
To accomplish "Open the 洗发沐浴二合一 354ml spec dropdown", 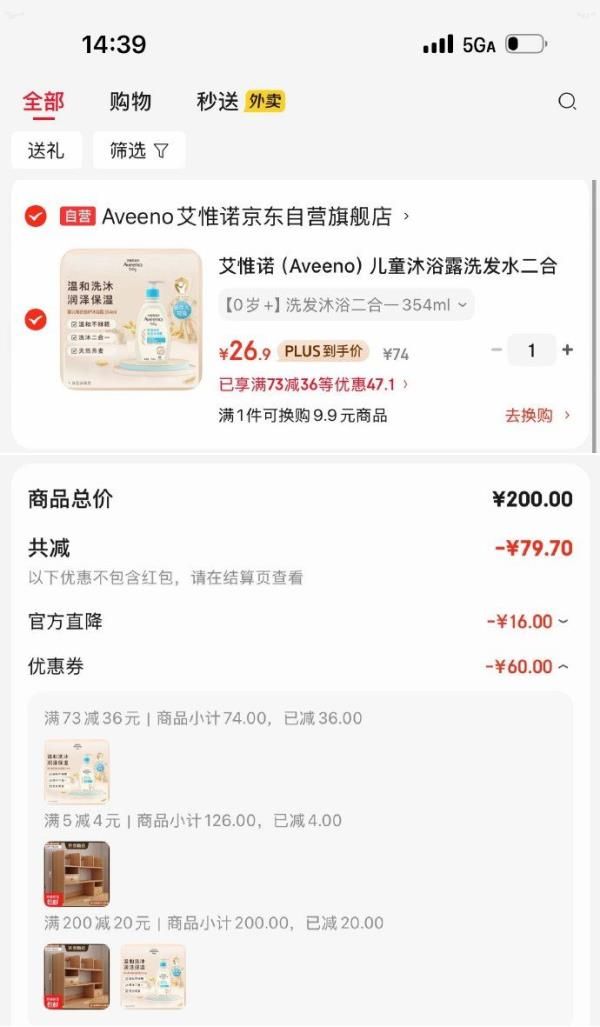I will (346, 305).
